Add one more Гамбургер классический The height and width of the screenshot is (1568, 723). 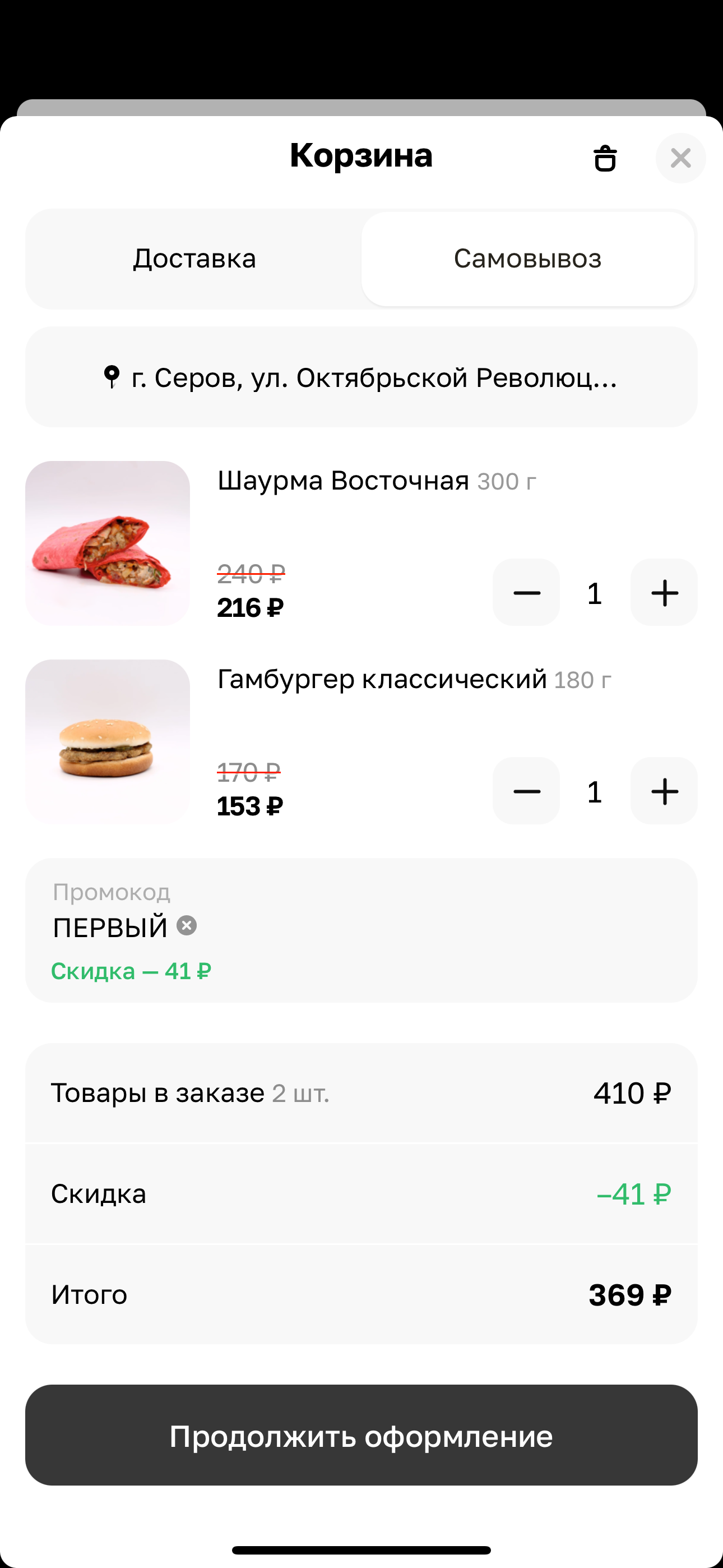[664, 791]
